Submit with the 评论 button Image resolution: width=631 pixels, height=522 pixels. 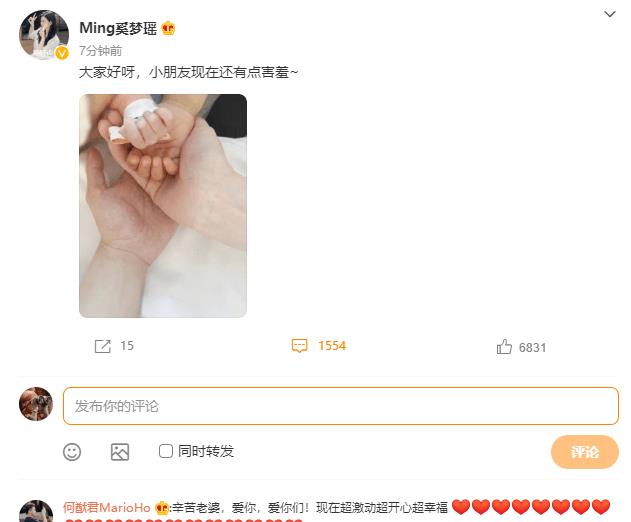pos(584,452)
